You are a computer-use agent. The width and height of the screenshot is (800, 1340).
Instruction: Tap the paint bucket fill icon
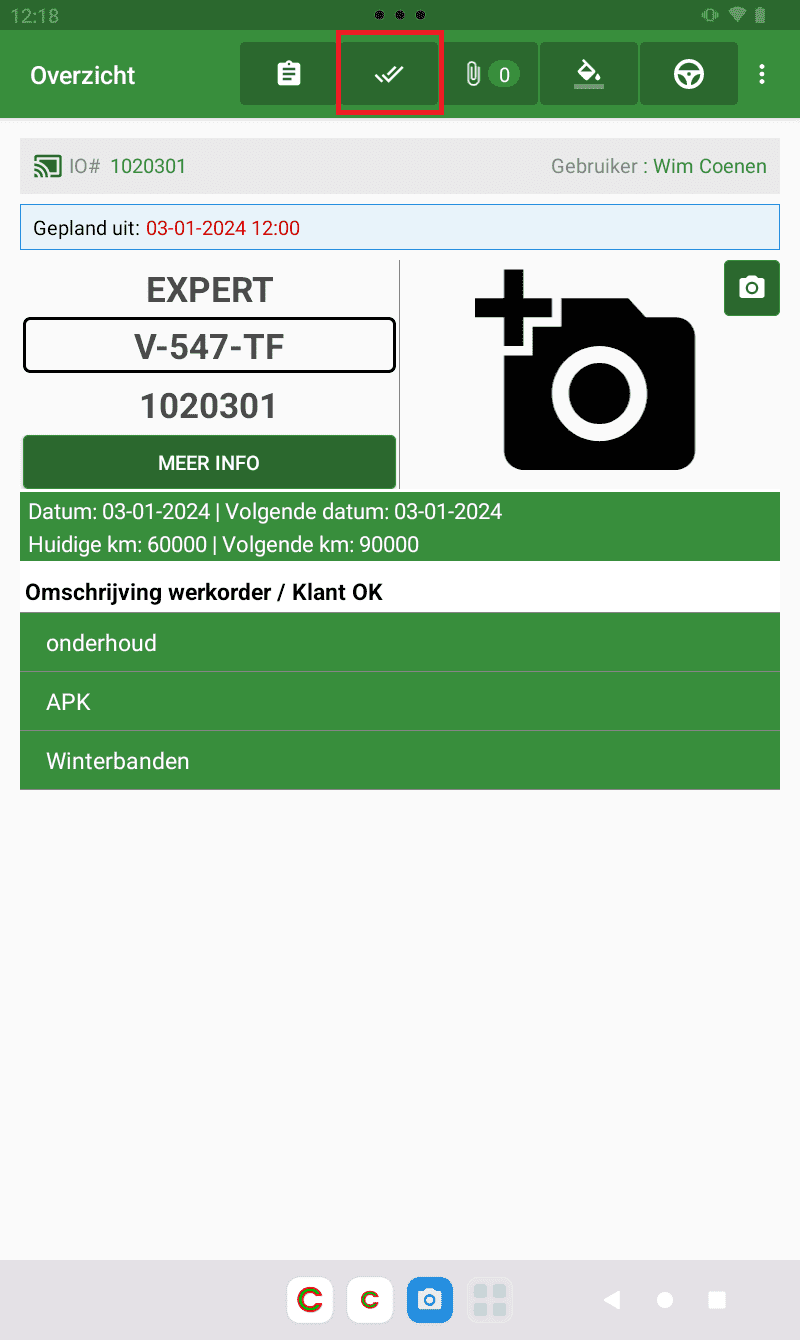(x=589, y=74)
